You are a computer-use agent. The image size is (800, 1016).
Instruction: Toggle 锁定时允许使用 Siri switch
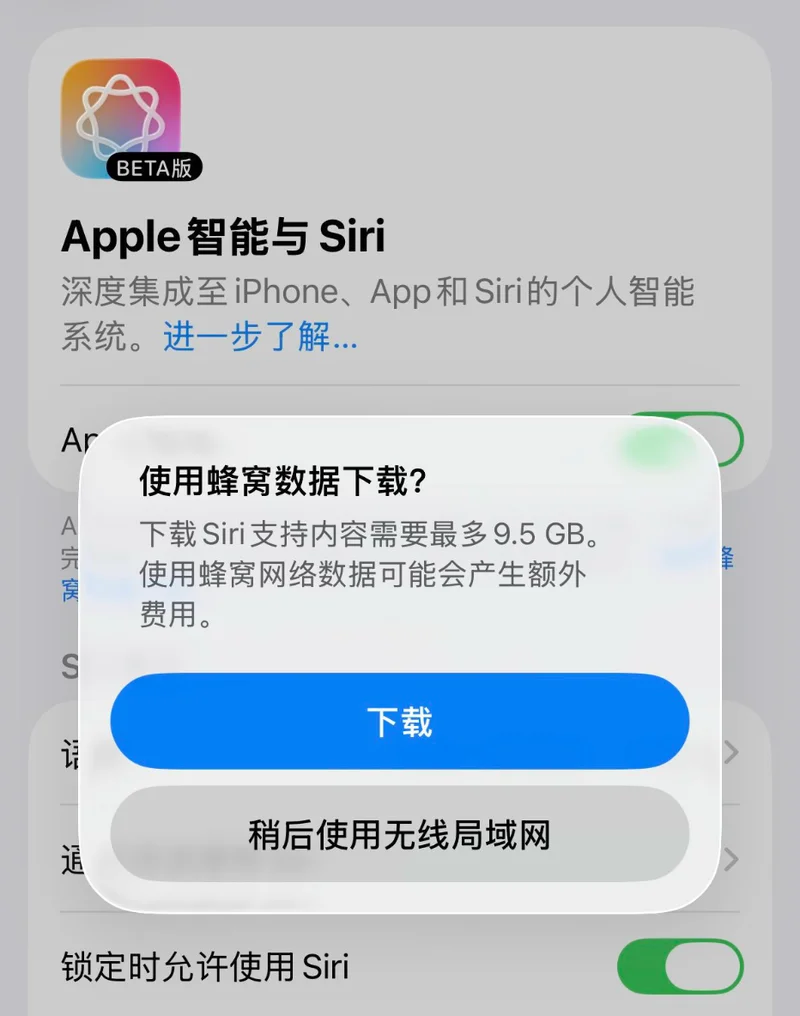(x=680, y=967)
